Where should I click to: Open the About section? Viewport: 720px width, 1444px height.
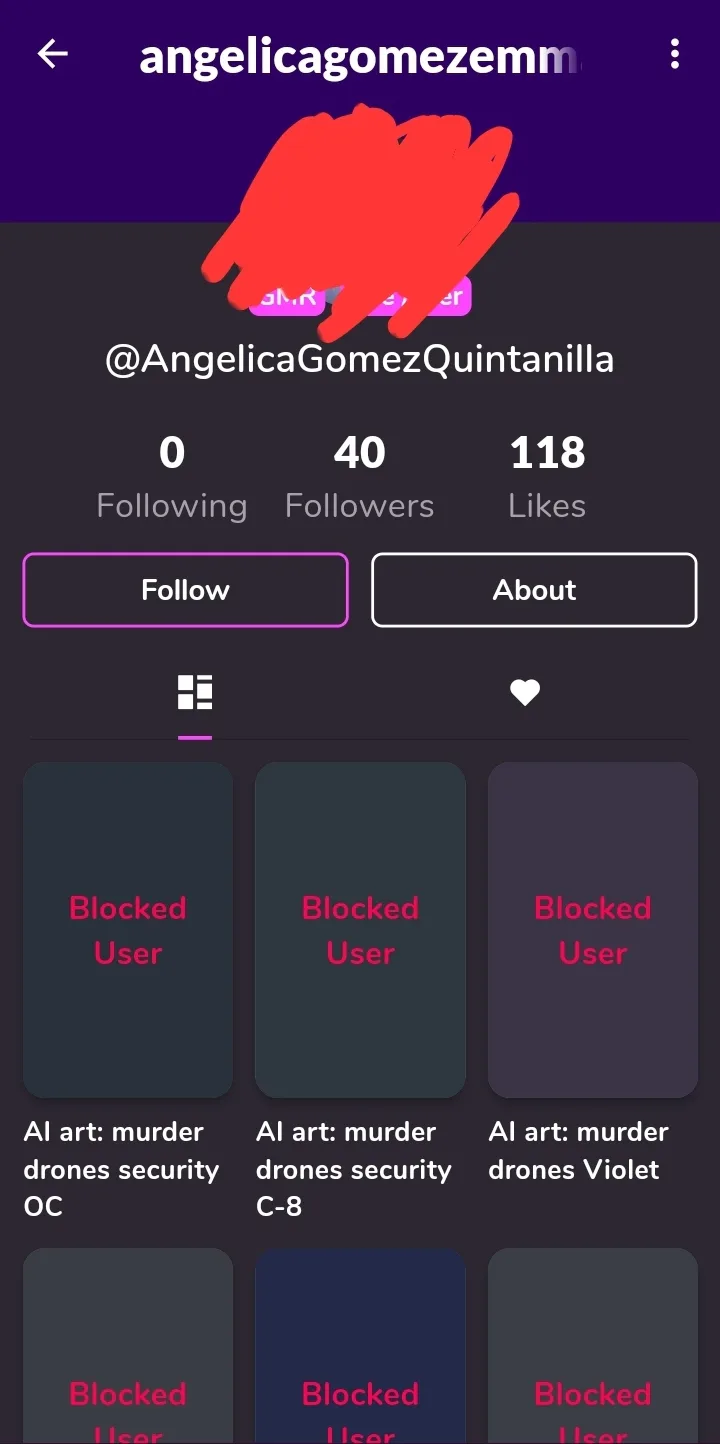[534, 590]
